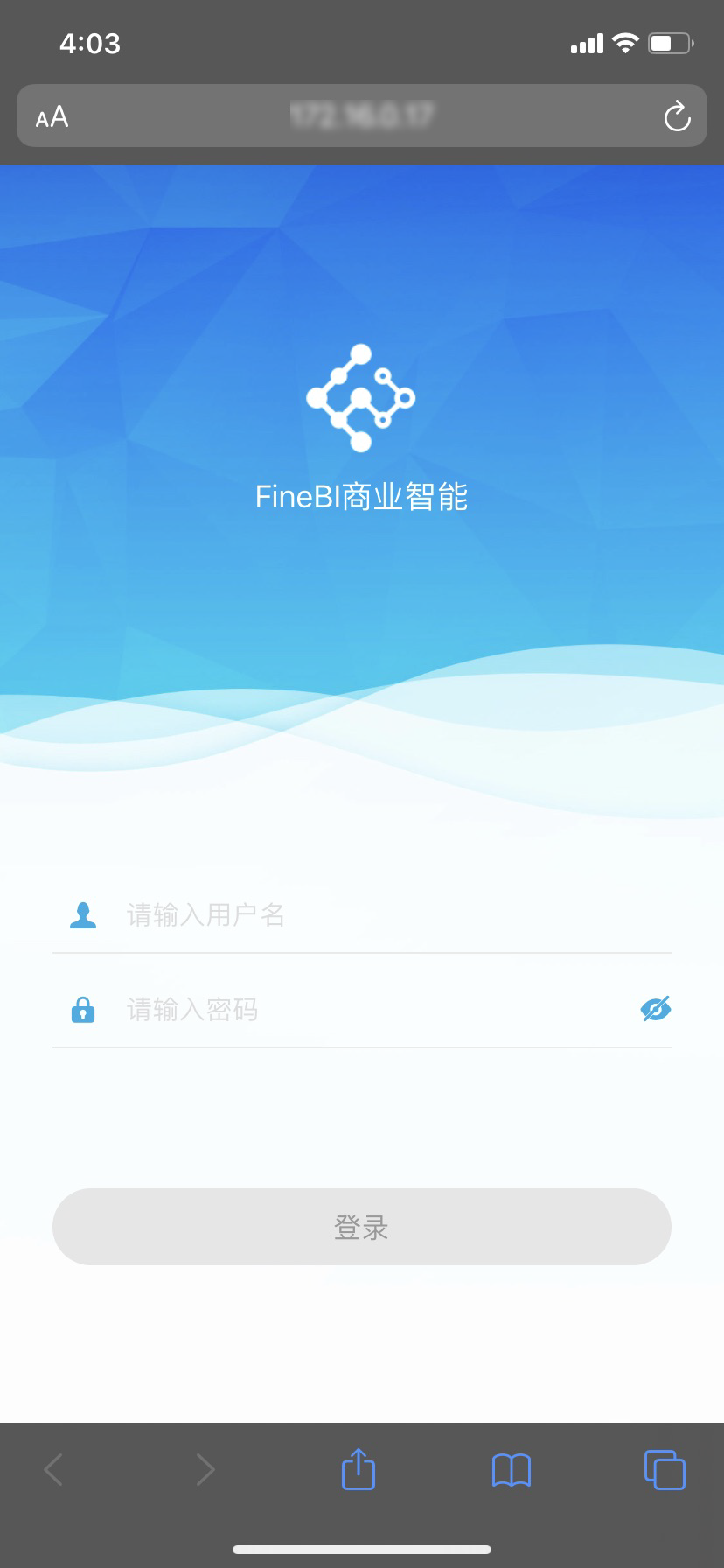
Task: Toggle password visibility eye icon
Action: [655, 1009]
